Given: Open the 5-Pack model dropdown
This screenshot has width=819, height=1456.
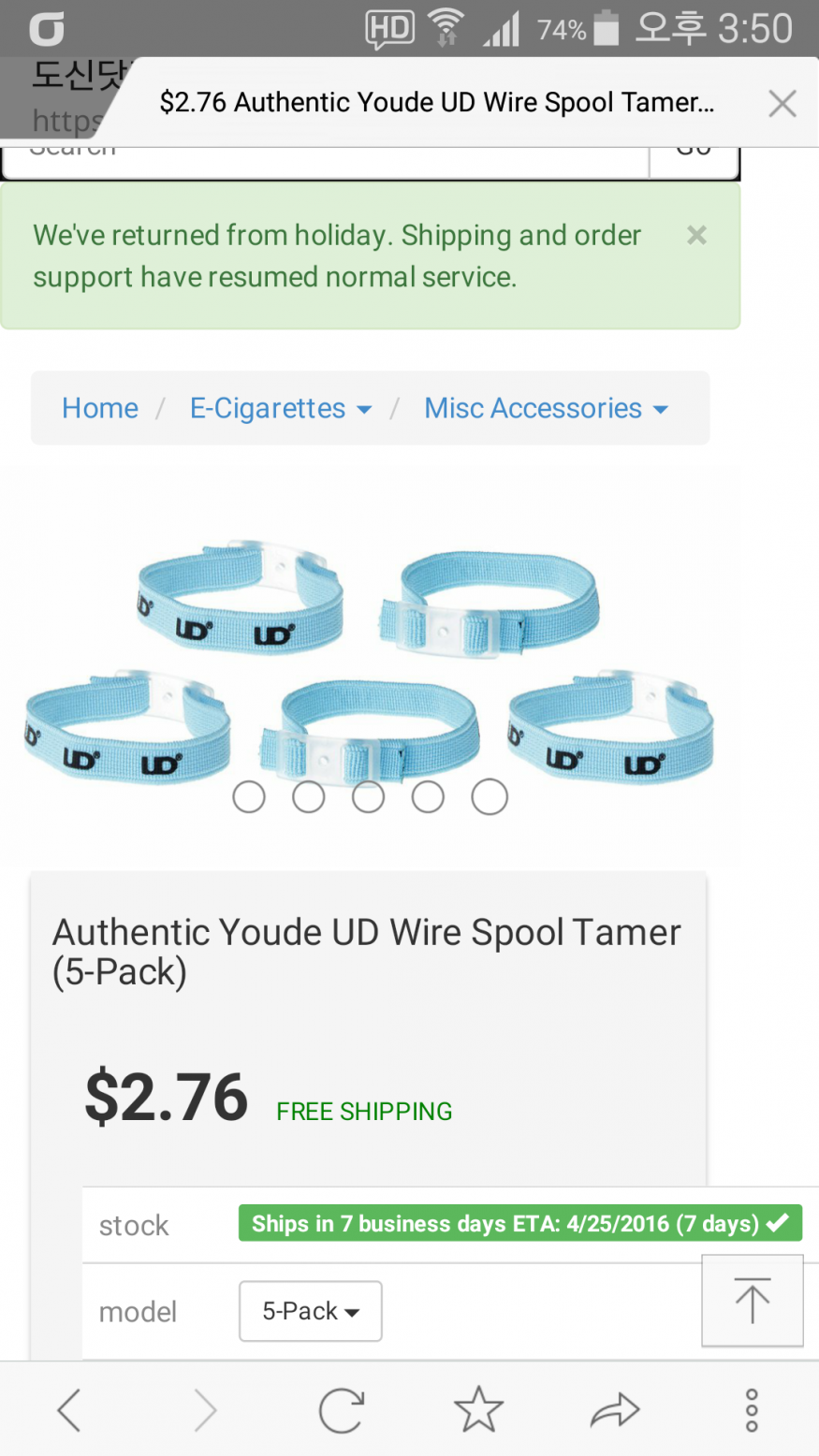Looking at the screenshot, I should tap(310, 1311).
